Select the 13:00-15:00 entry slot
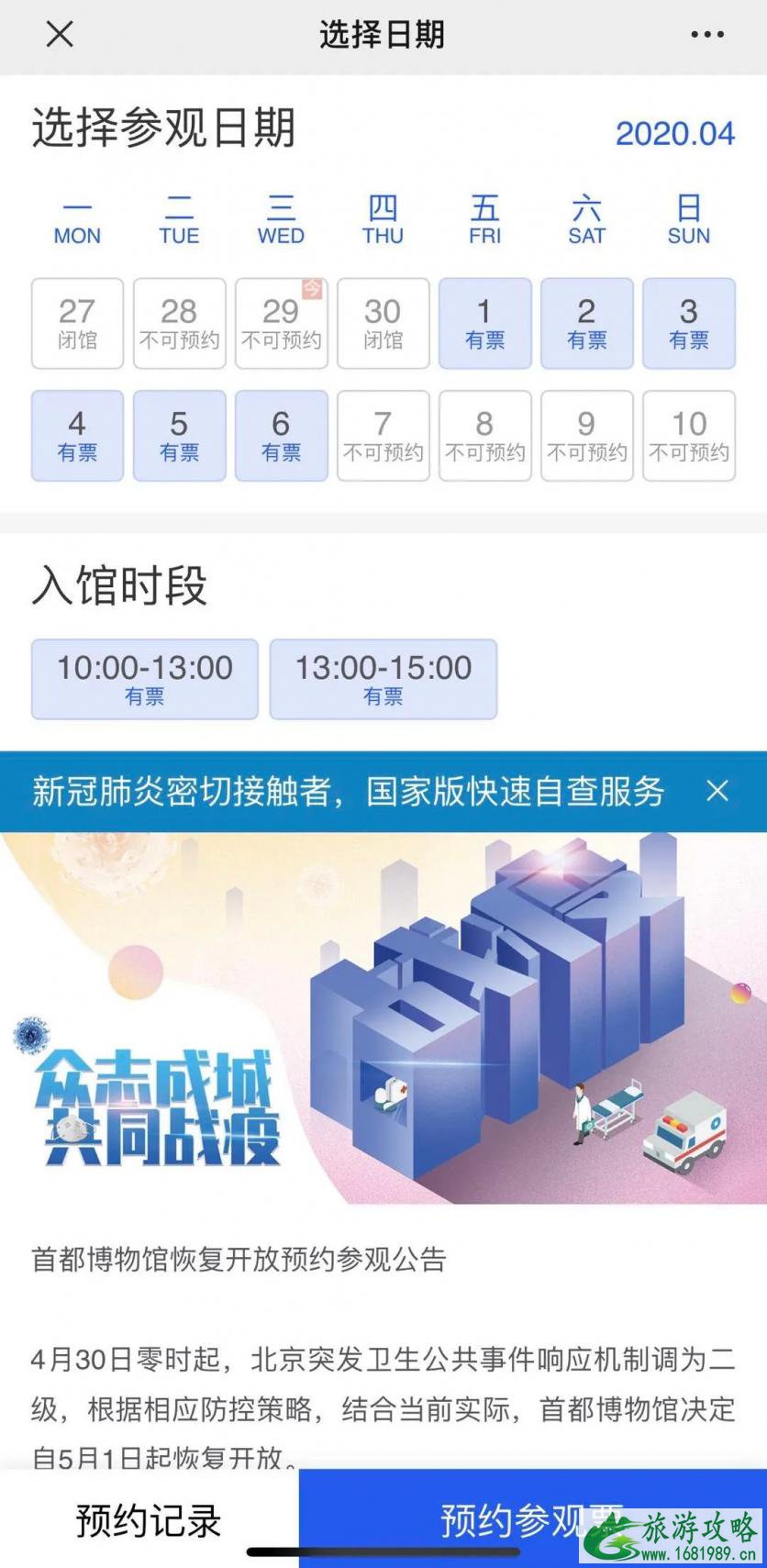This screenshot has height=1568, width=767. point(383,679)
